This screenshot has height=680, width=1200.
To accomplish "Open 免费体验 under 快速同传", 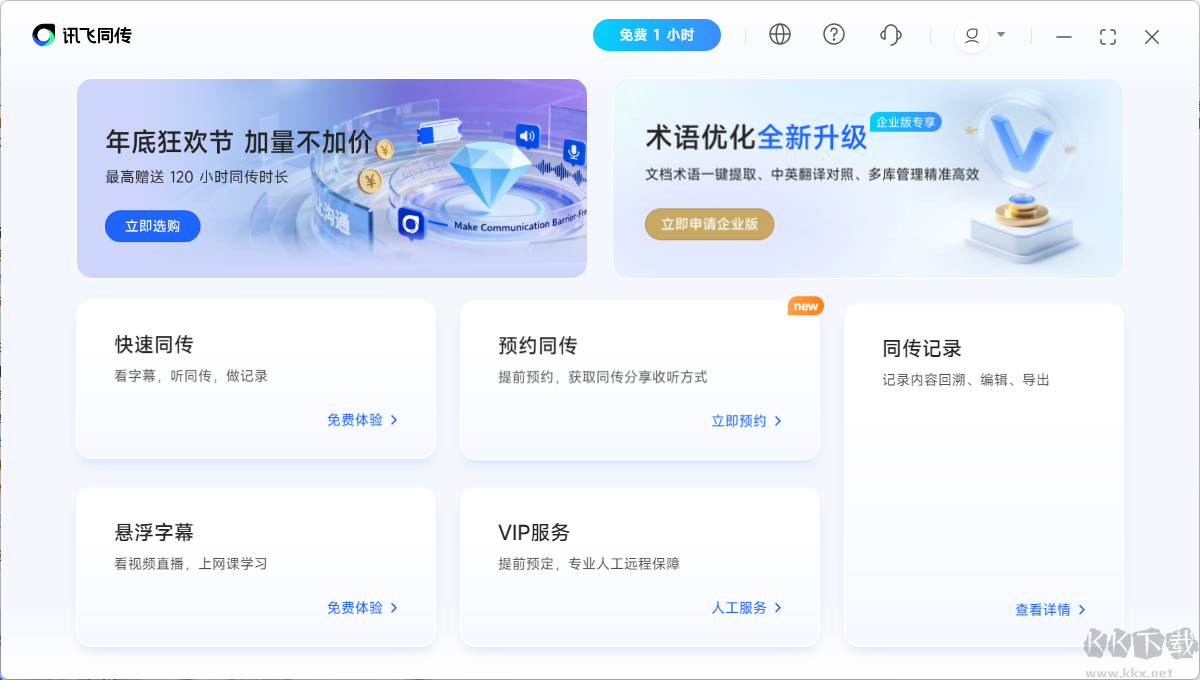I will click(362, 420).
